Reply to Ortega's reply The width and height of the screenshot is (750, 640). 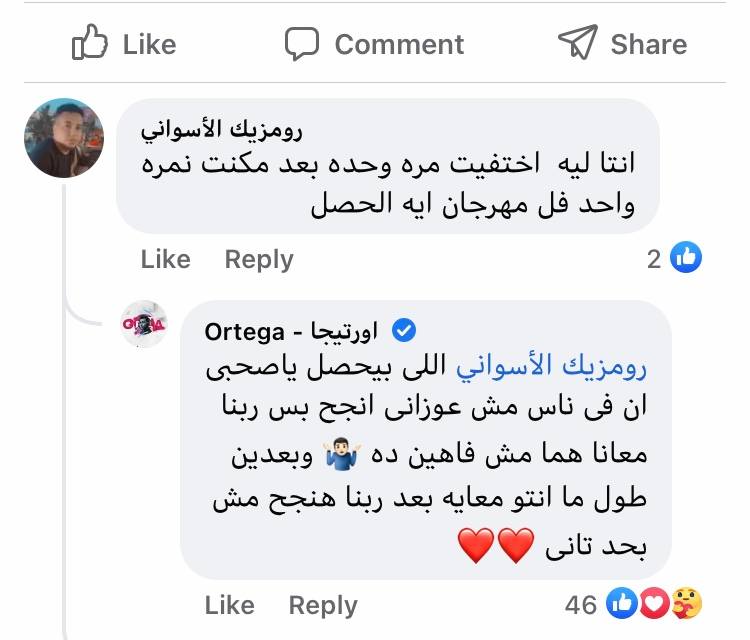pyautogui.click(x=322, y=605)
